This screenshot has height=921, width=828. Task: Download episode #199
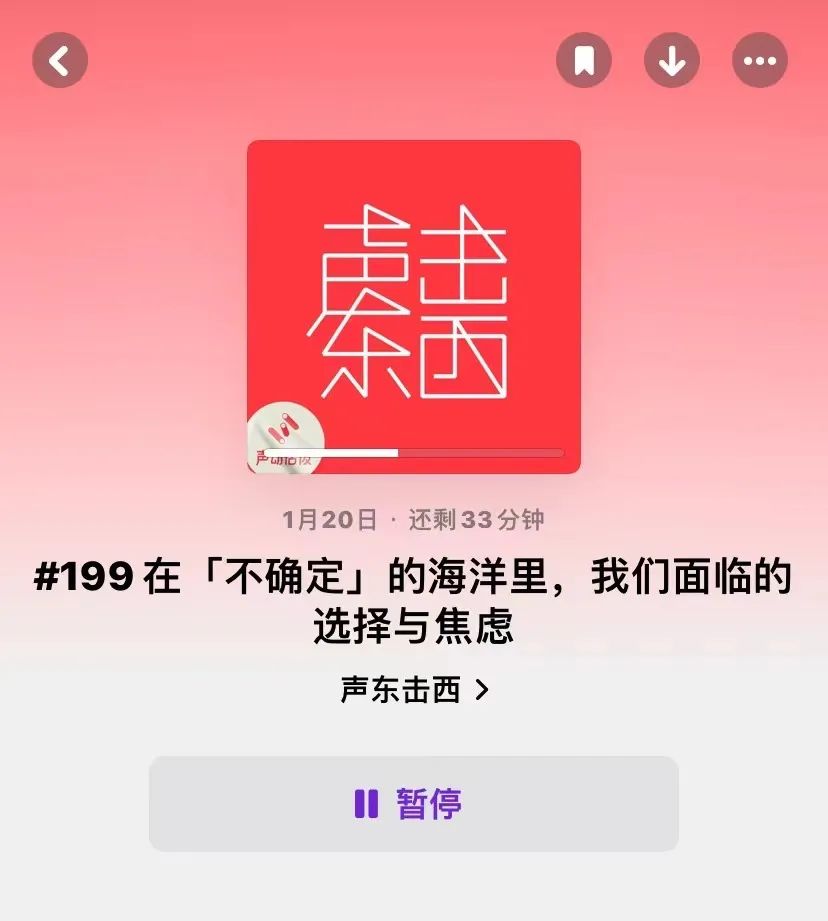pyautogui.click(x=672, y=60)
